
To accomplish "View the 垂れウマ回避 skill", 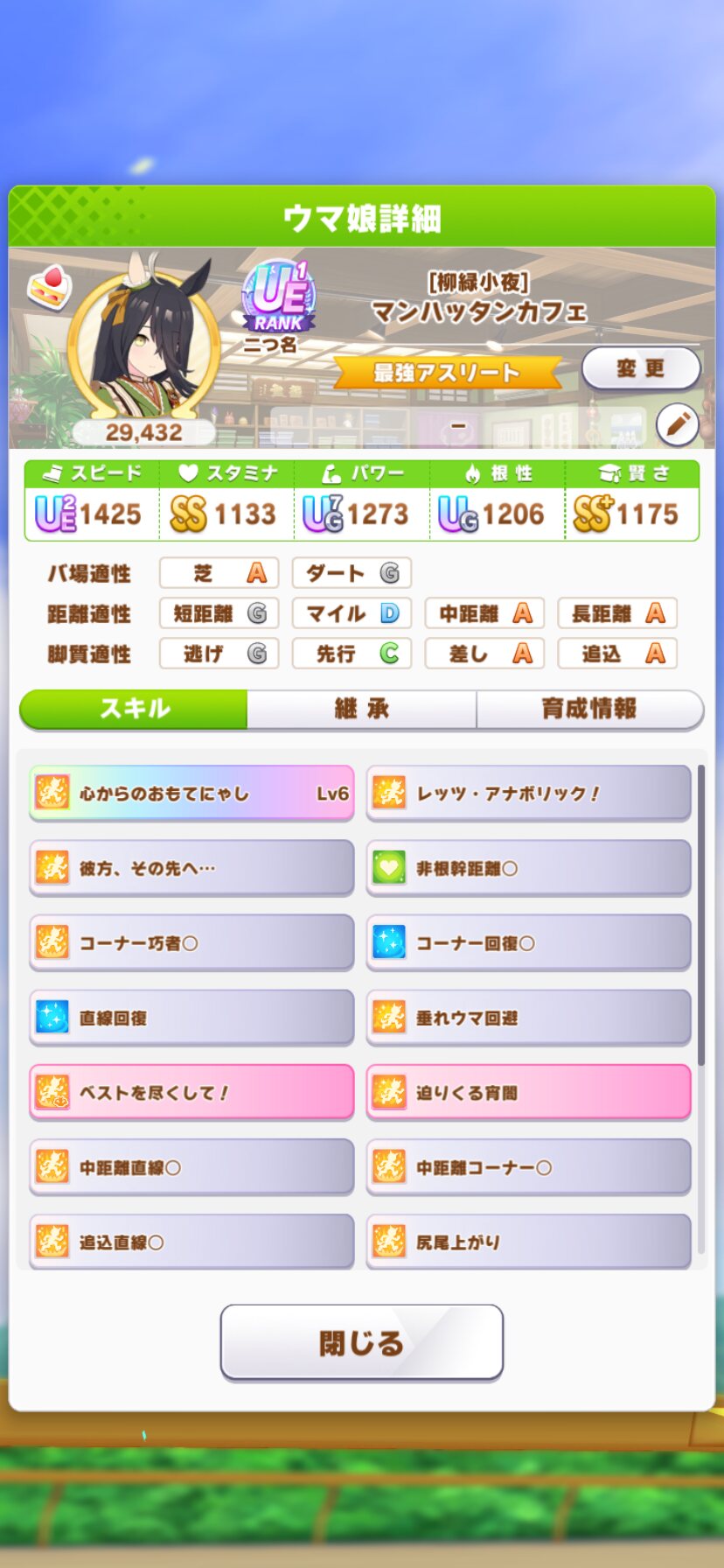I will (x=528, y=1018).
